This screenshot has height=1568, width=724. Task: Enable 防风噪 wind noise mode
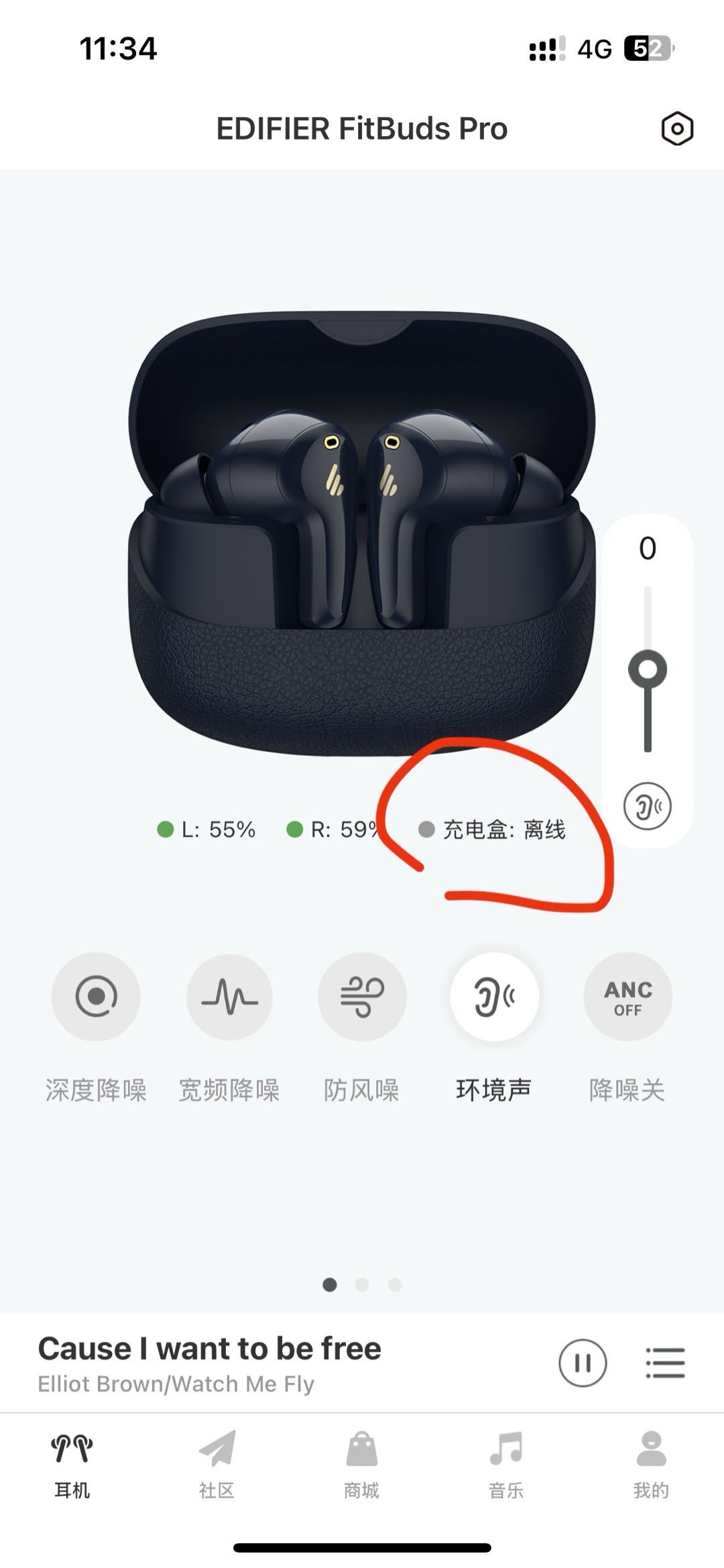click(x=362, y=997)
